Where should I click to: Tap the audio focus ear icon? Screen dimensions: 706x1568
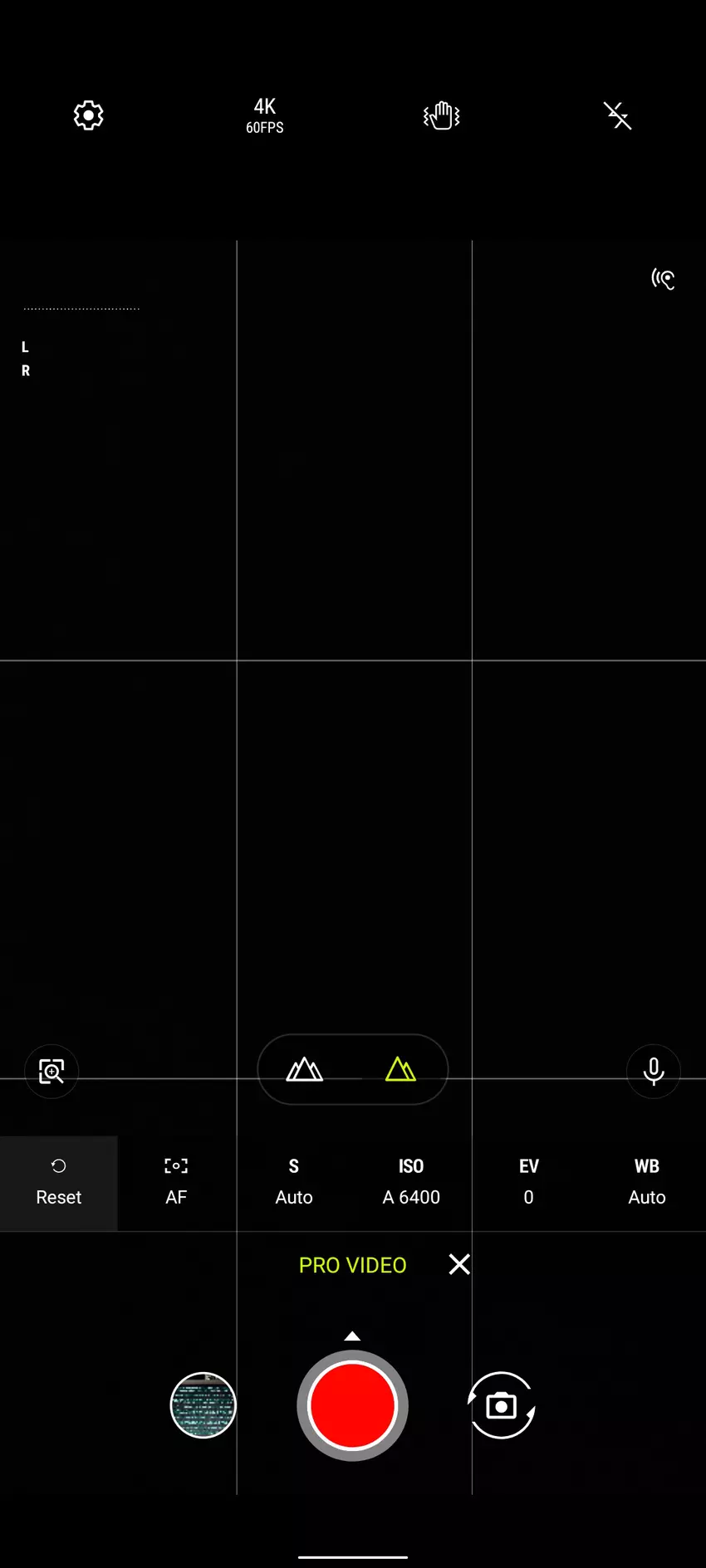click(x=663, y=279)
